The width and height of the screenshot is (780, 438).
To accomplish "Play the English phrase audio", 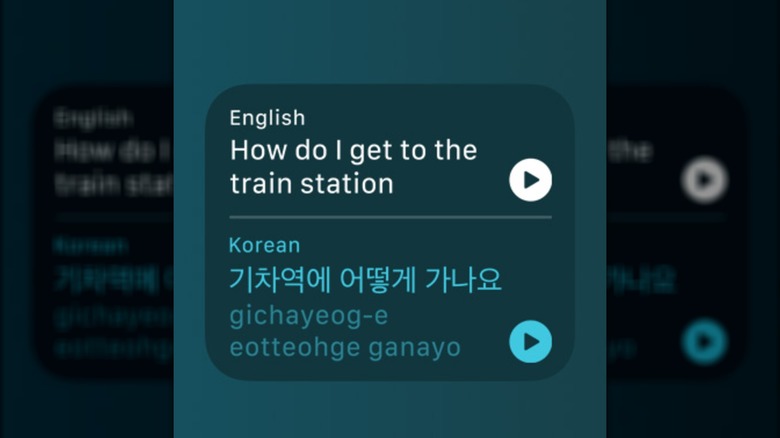I will click(x=530, y=180).
